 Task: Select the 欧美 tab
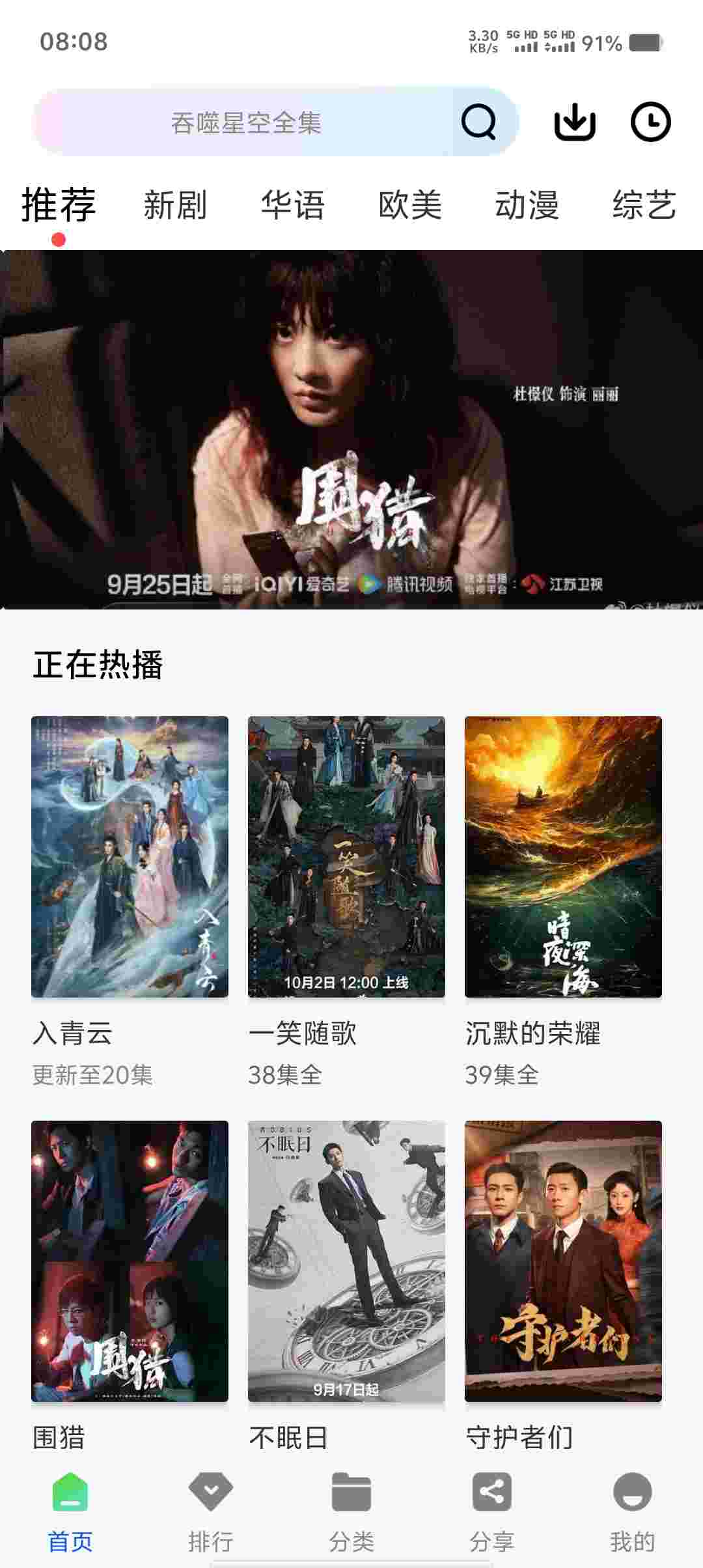point(410,205)
